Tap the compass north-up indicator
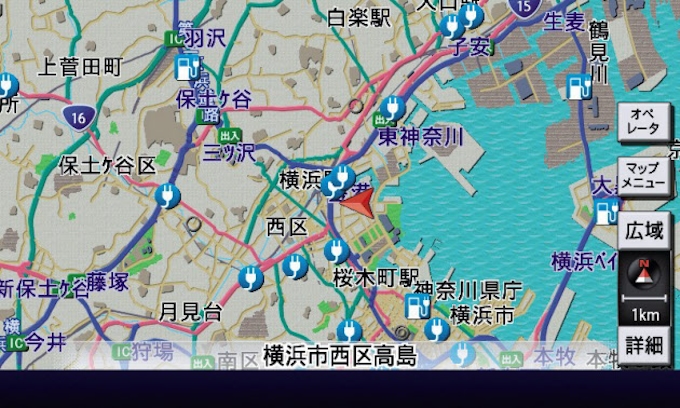This screenshot has width=680, height=408. tap(644, 271)
